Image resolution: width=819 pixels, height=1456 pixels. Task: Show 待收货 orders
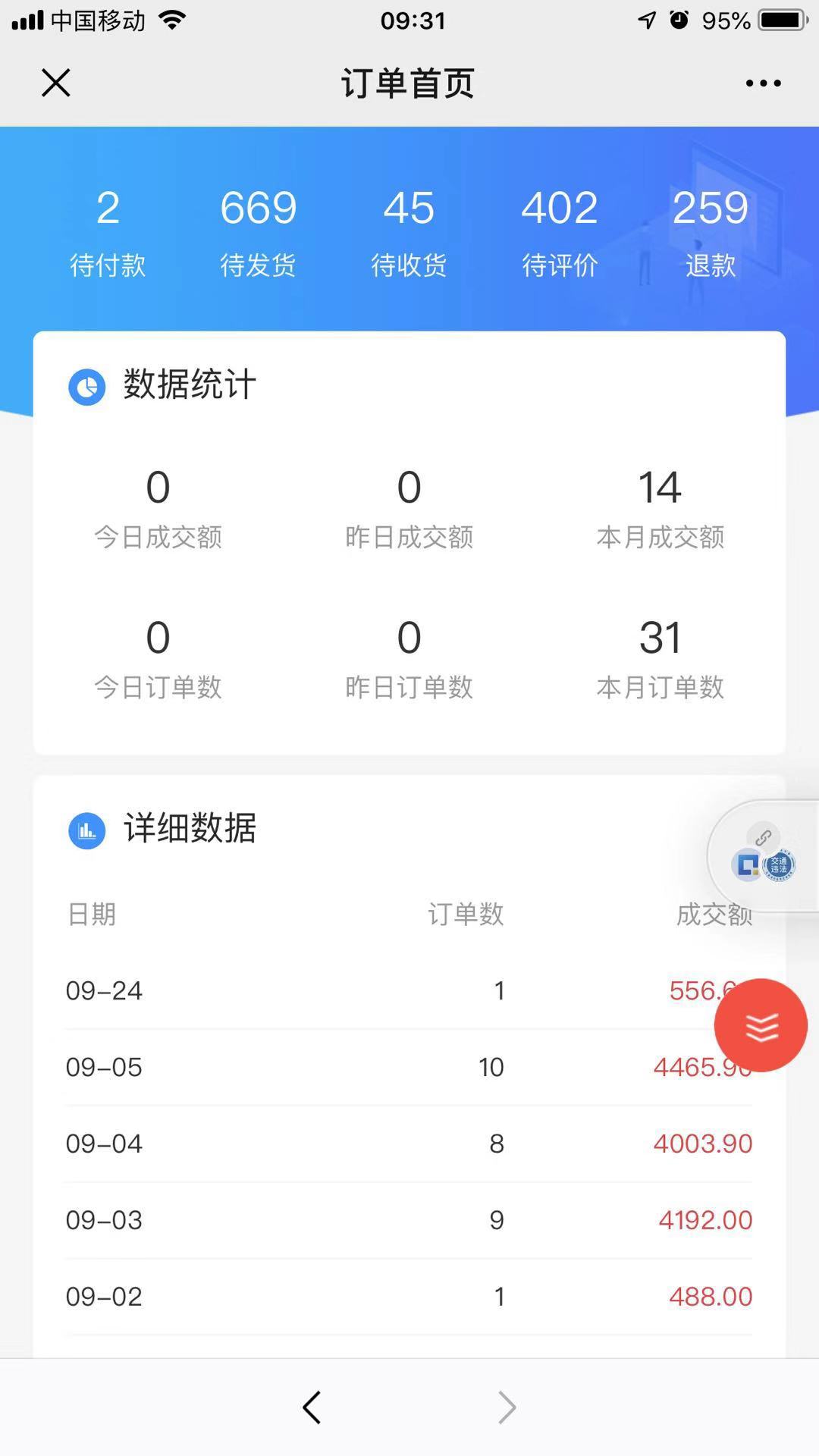point(409,231)
